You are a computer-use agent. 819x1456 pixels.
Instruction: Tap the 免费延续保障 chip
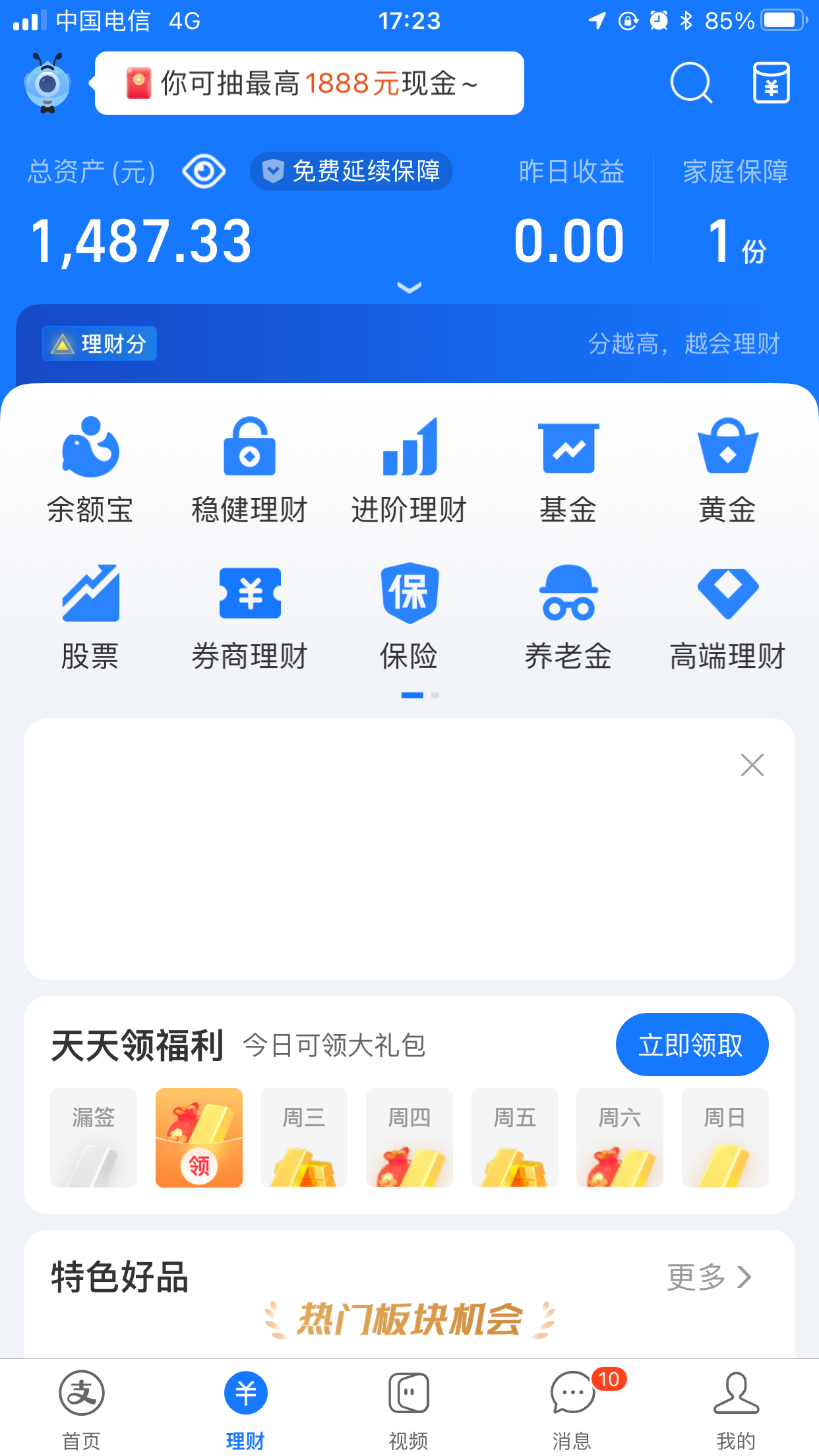[351, 171]
